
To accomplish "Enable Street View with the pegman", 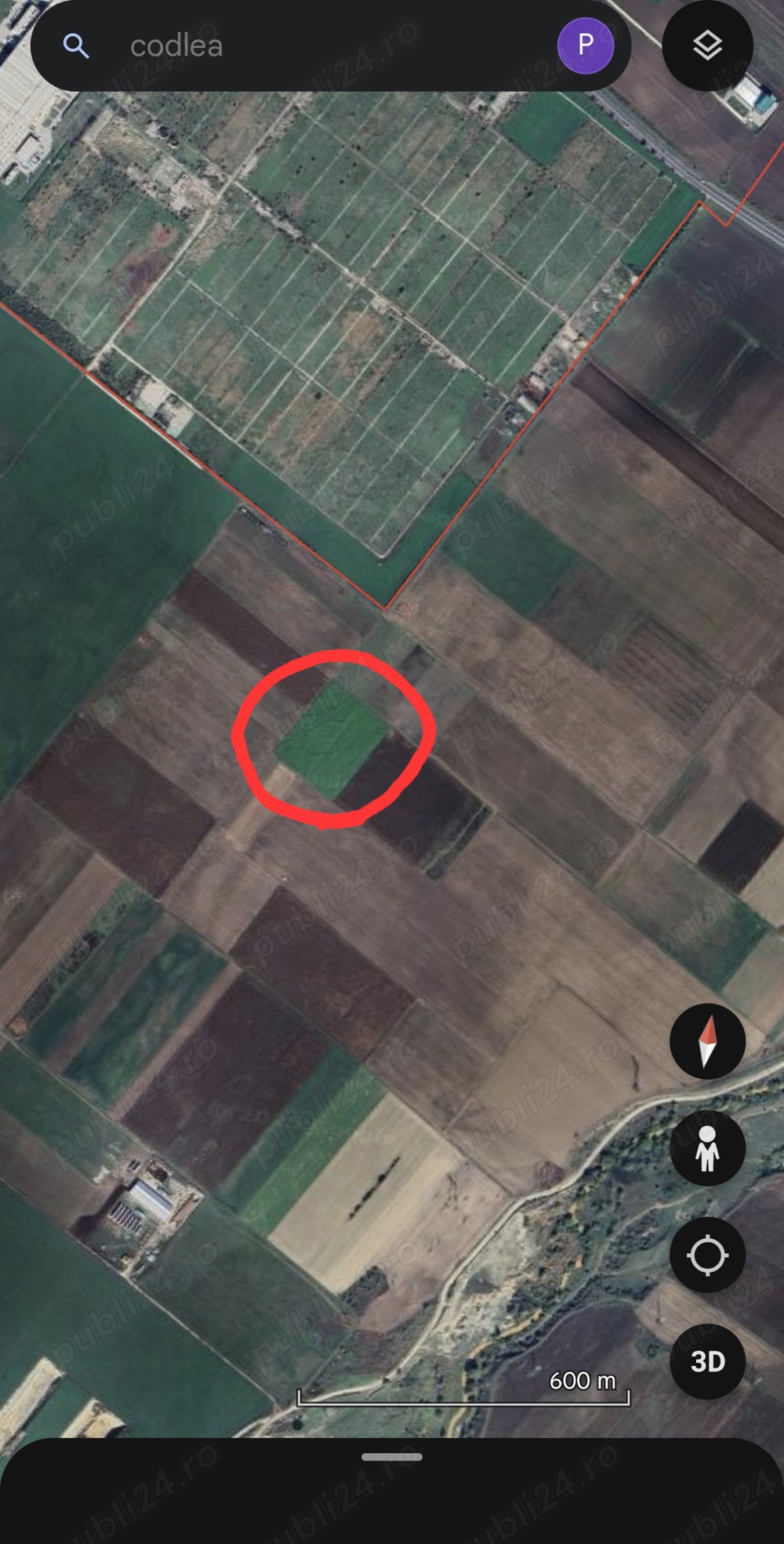I will [707, 1148].
